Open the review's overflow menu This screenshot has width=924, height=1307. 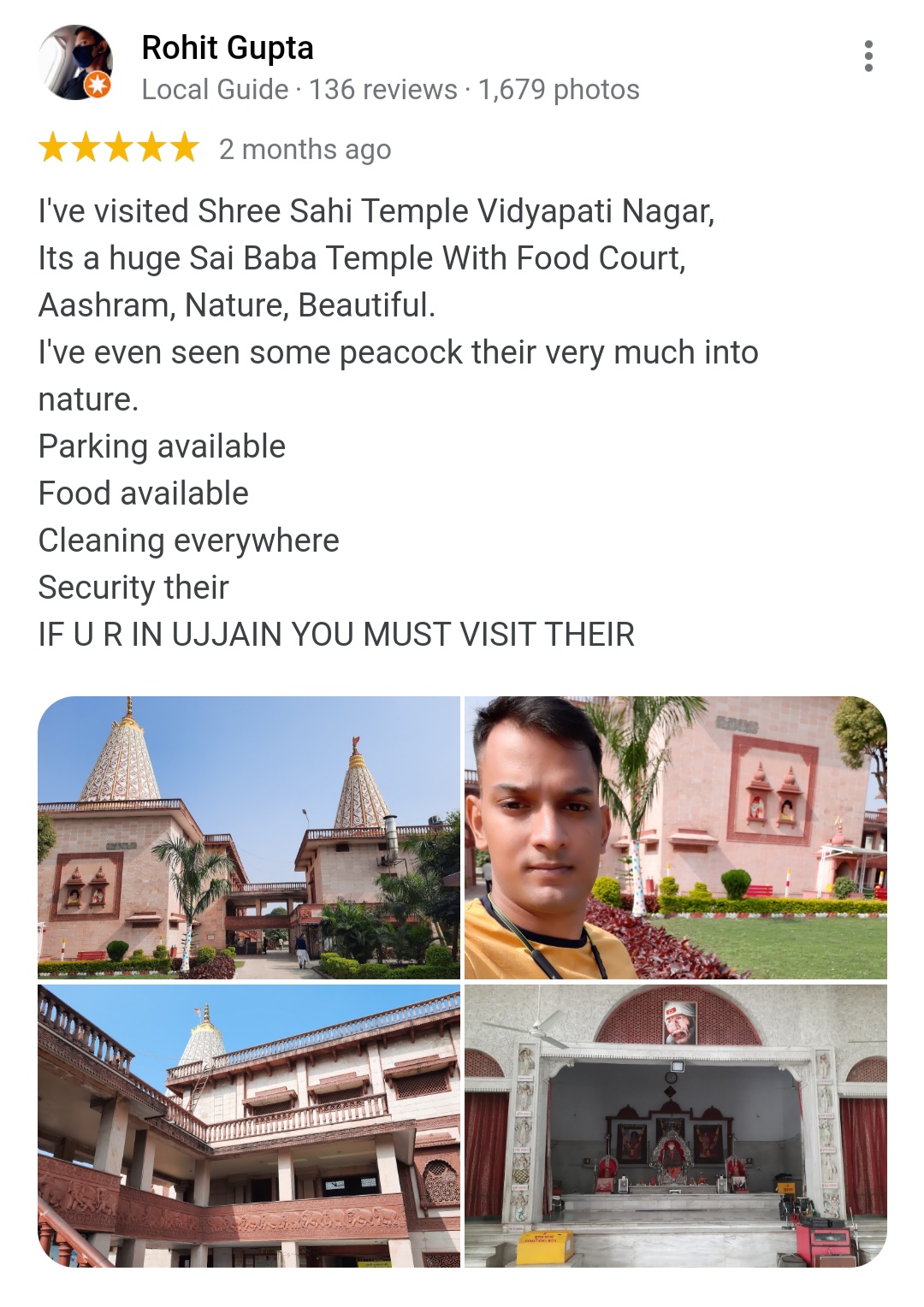tap(868, 56)
